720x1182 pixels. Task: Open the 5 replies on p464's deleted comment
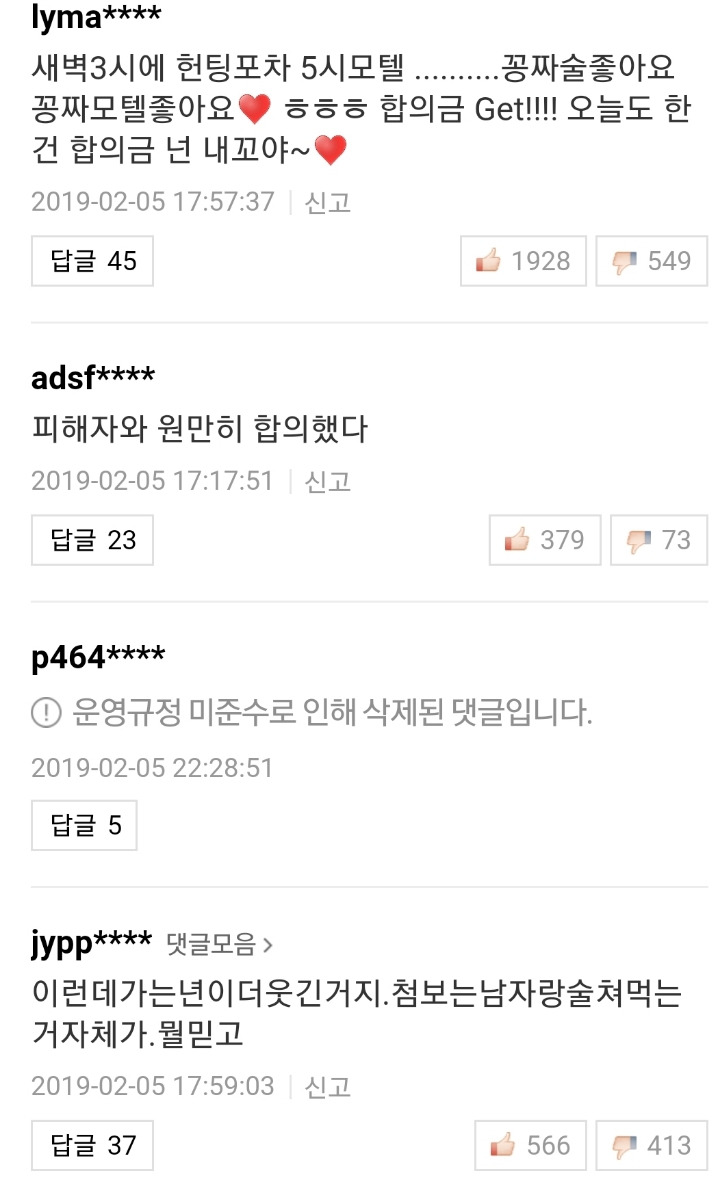(84, 825)
